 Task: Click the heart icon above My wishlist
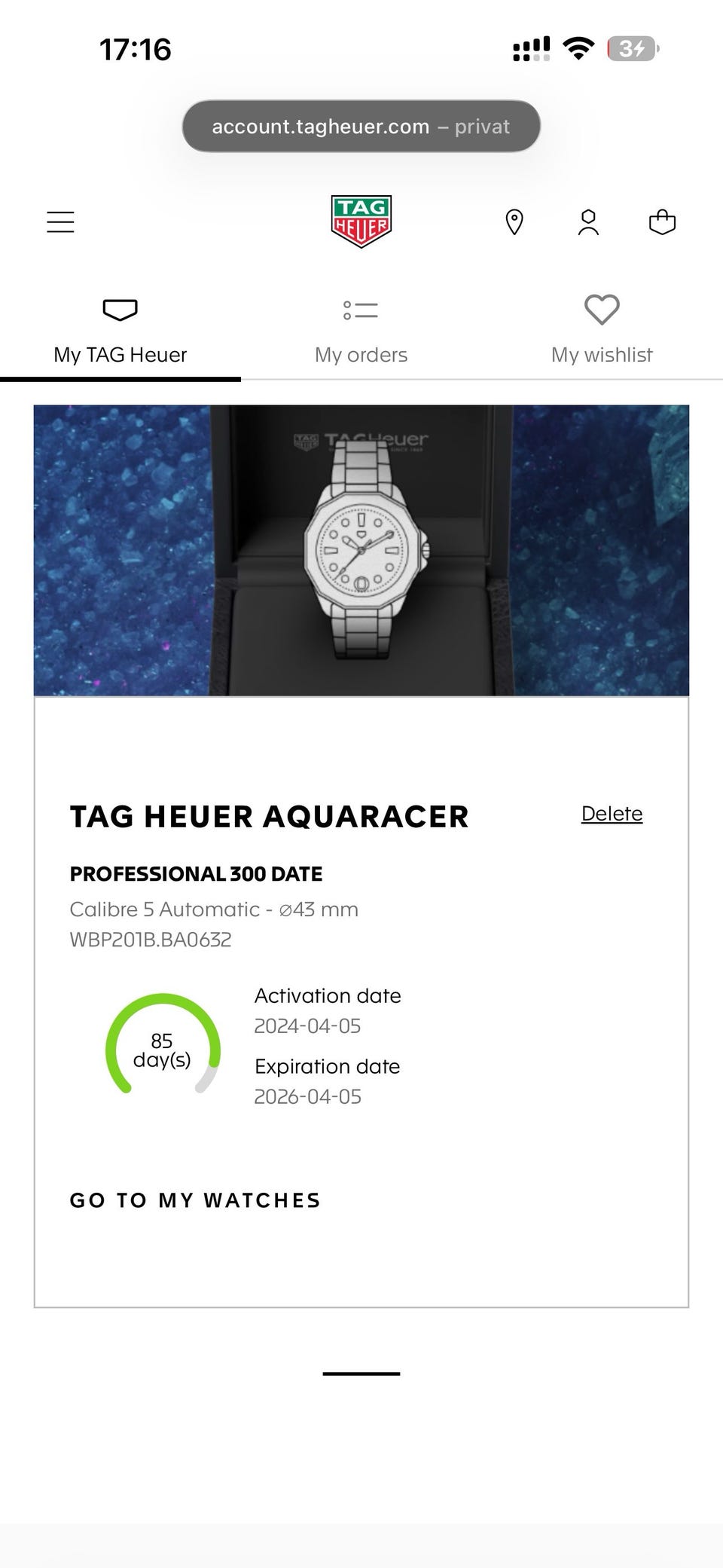tap(602, 310)
